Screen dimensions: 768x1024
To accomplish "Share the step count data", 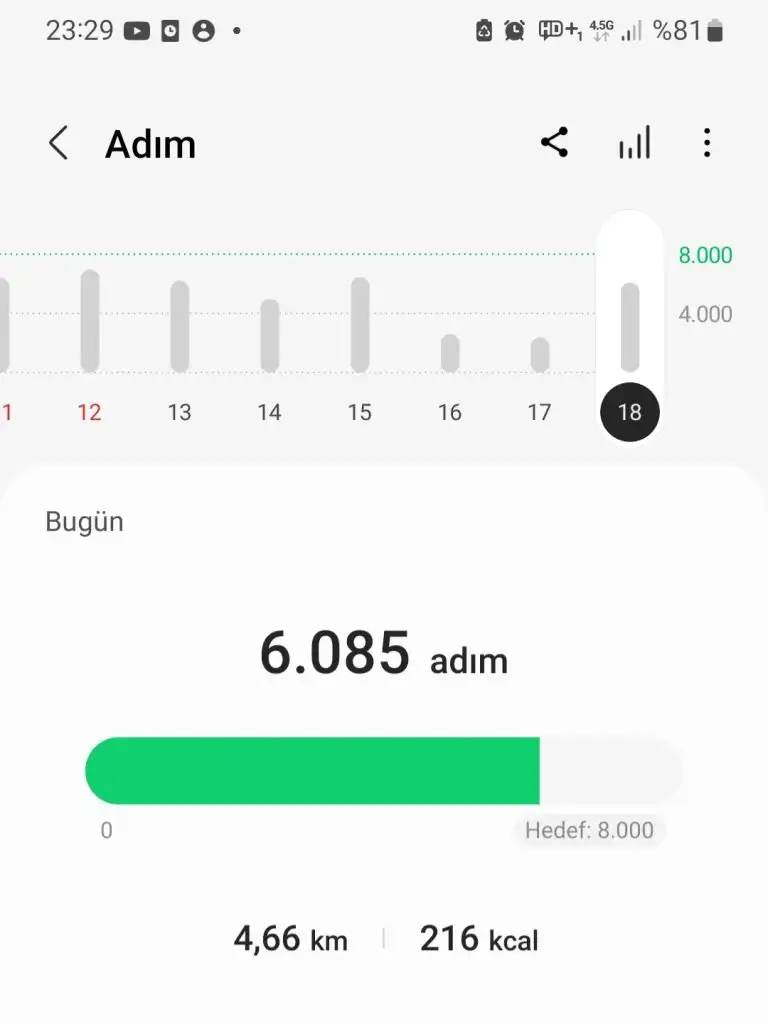I will click(554, 143).
